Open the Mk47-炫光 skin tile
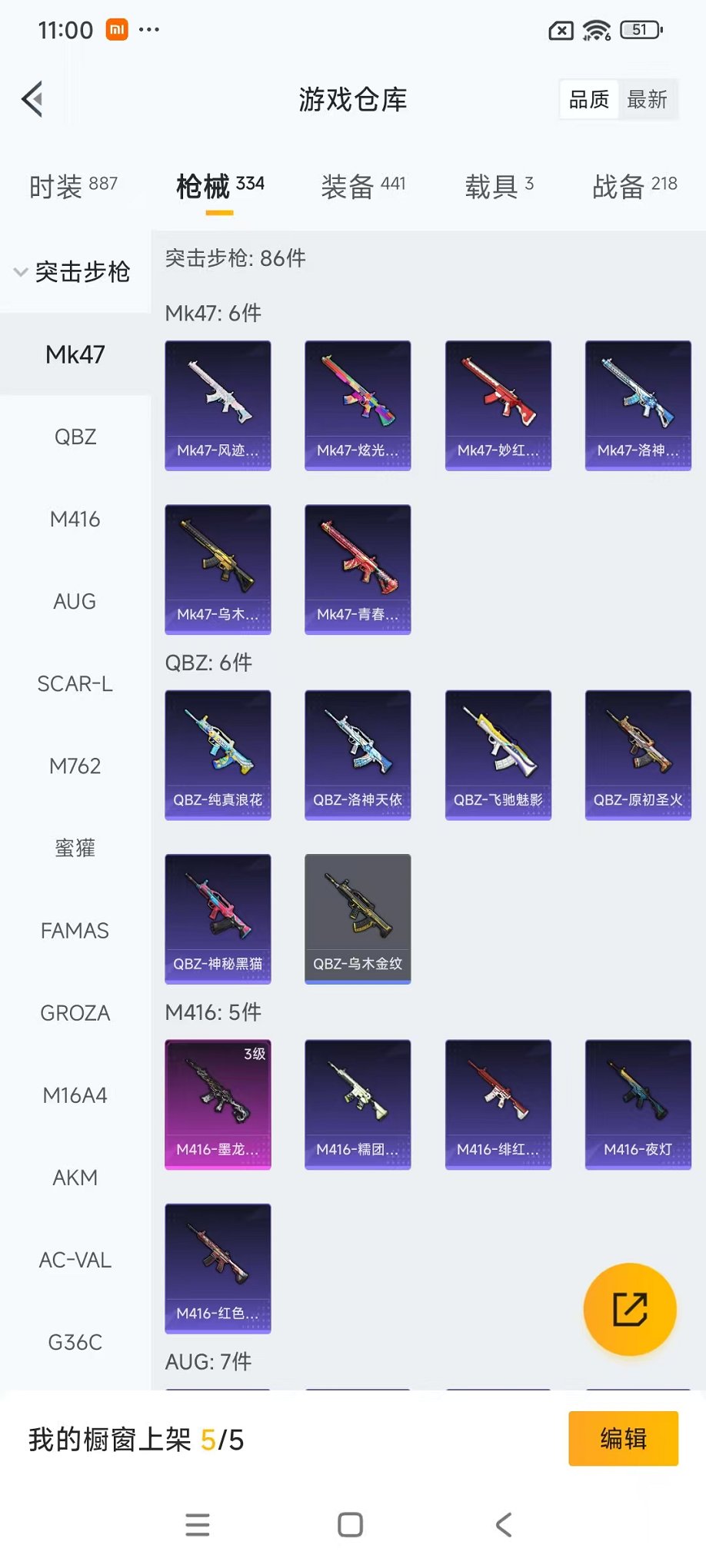 358,405
